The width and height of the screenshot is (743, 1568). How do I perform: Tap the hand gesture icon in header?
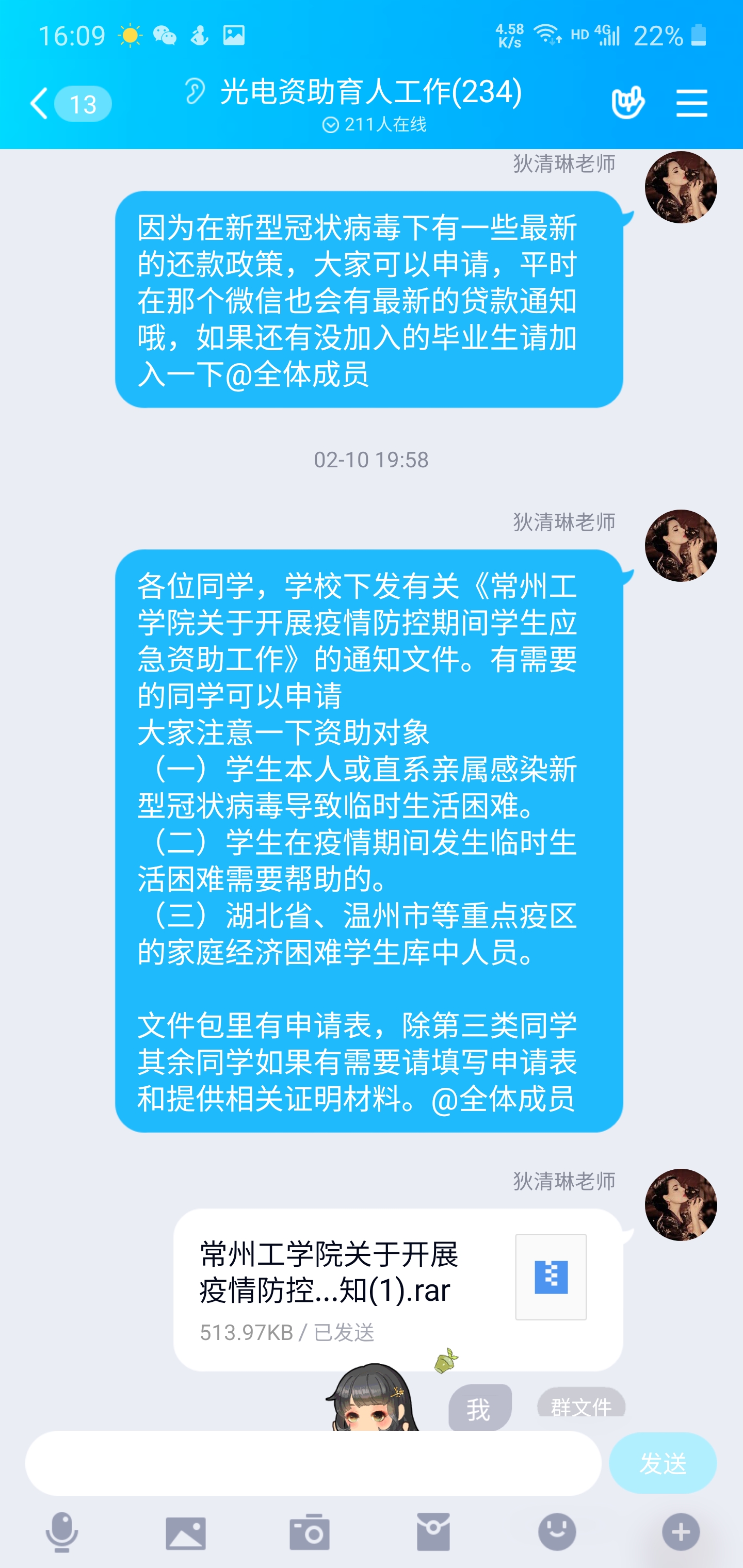(627, 103)
